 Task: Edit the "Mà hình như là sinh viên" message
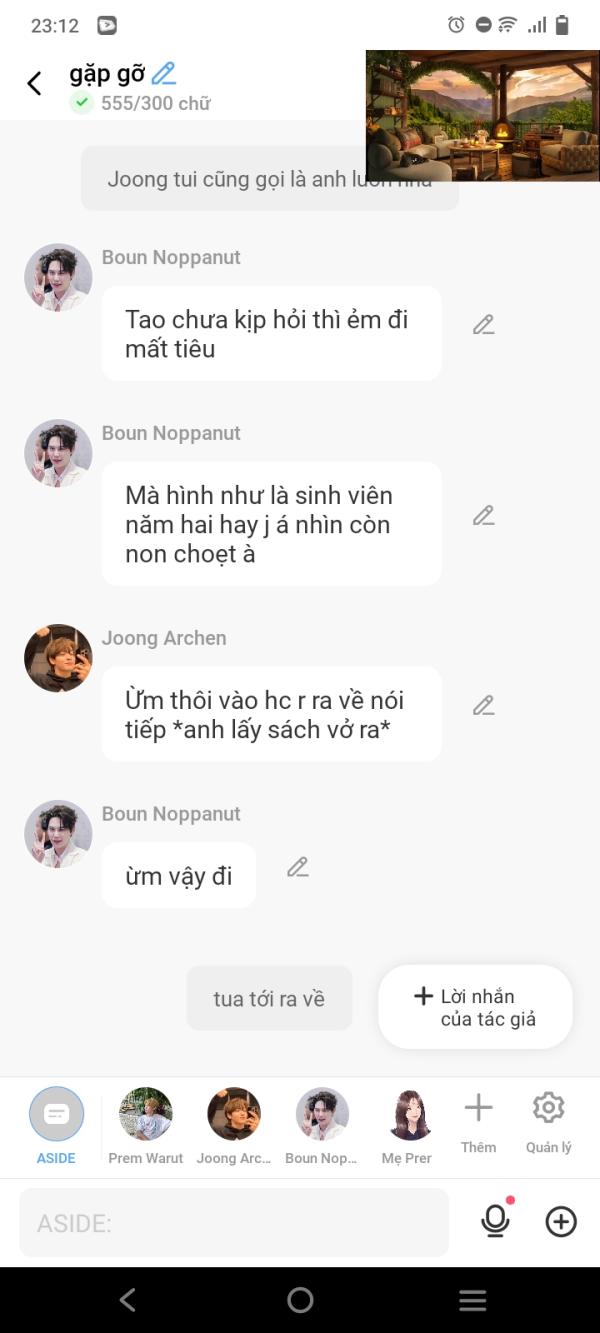484,515
